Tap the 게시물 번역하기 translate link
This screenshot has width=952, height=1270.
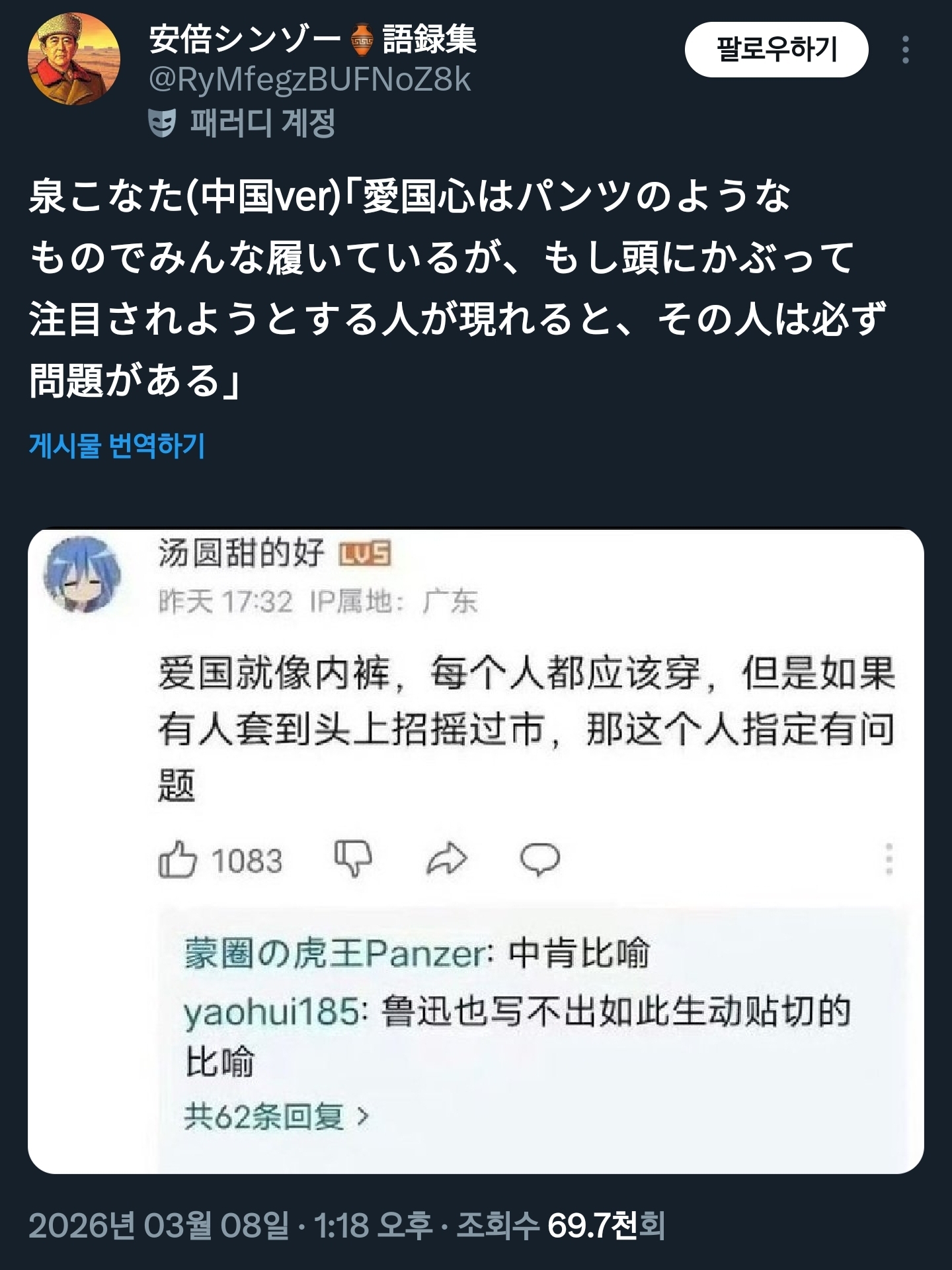(x=117, y=446)
